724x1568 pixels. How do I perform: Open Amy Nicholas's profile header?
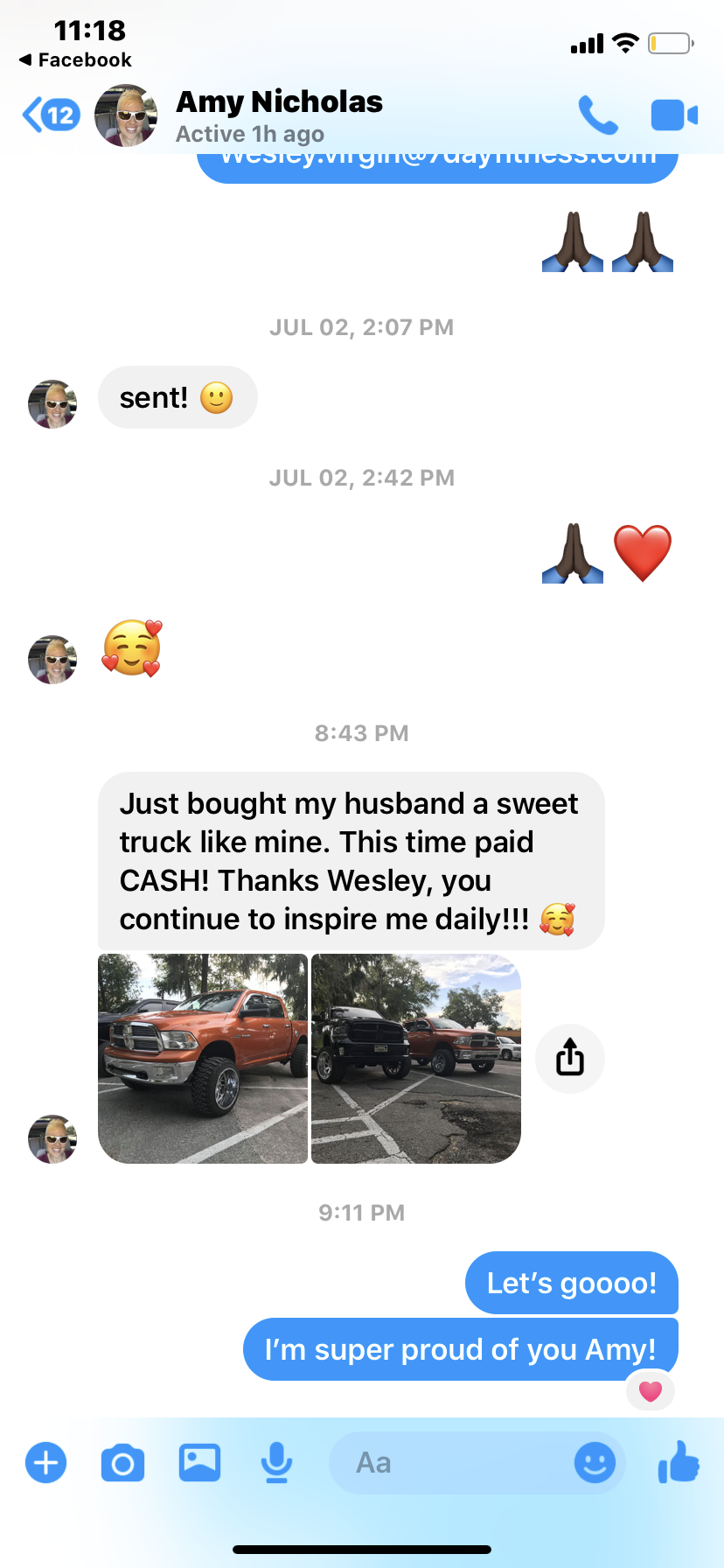[278, 115]
